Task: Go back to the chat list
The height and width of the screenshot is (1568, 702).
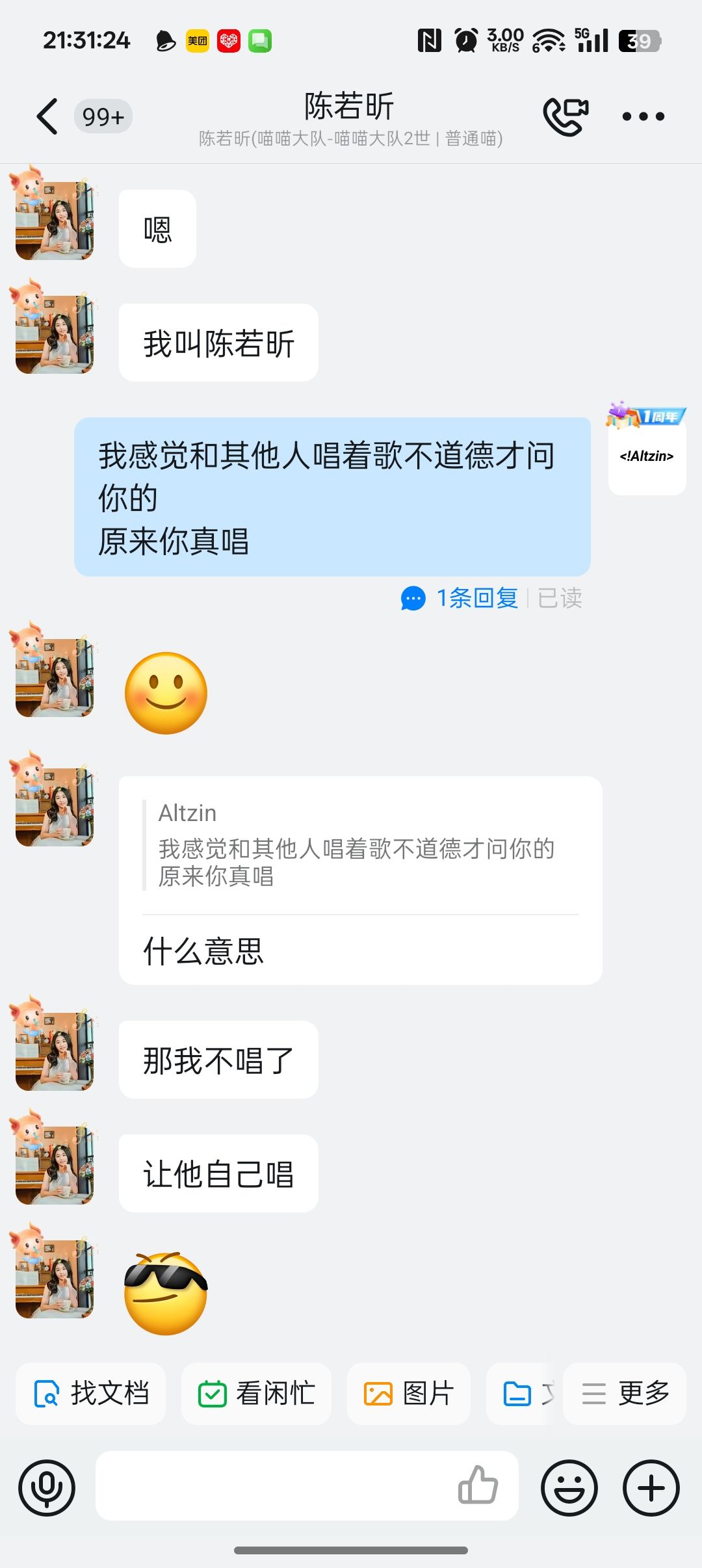Action: tap(47, 117)
